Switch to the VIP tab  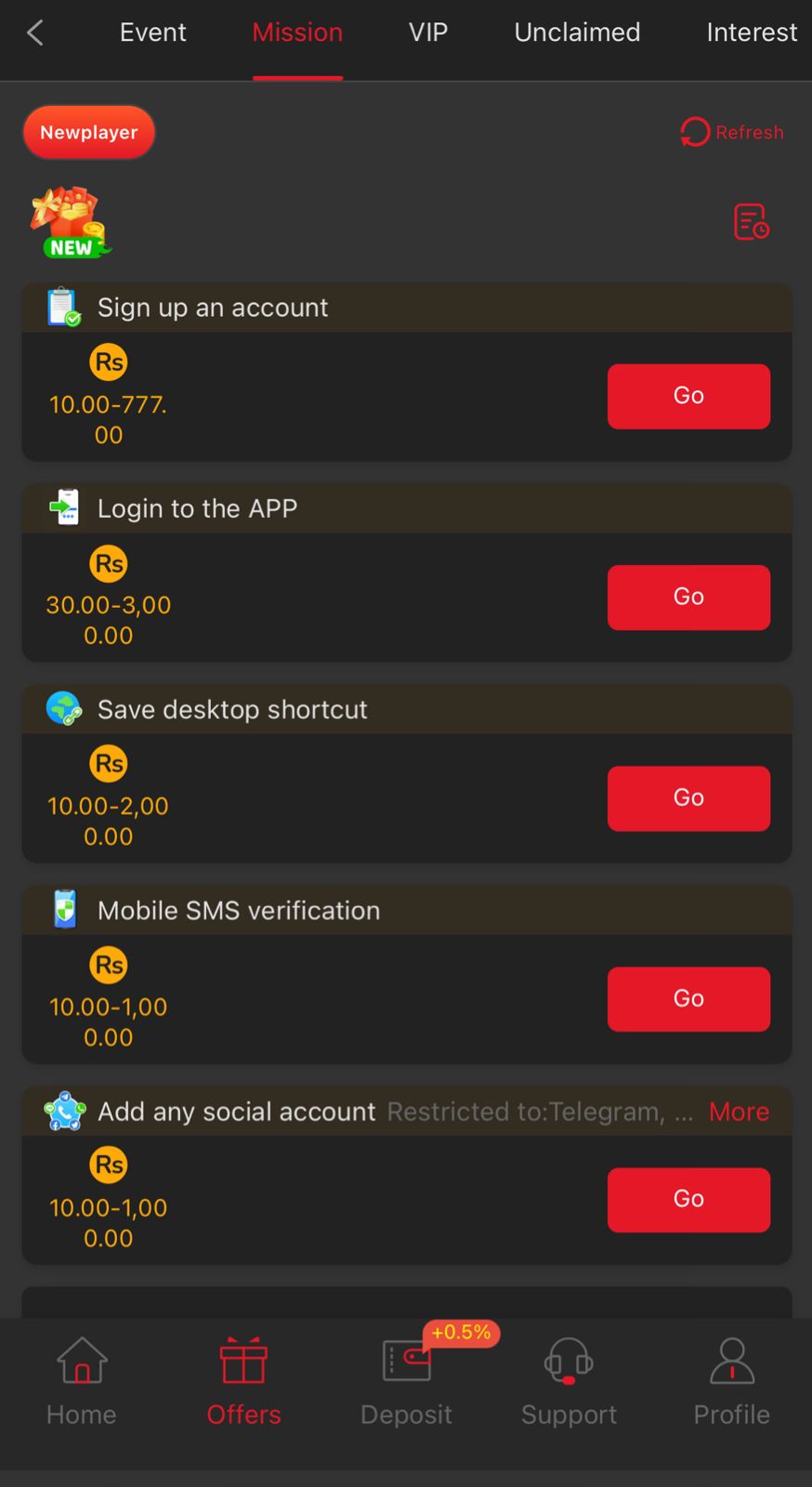(x=427, y=32)
